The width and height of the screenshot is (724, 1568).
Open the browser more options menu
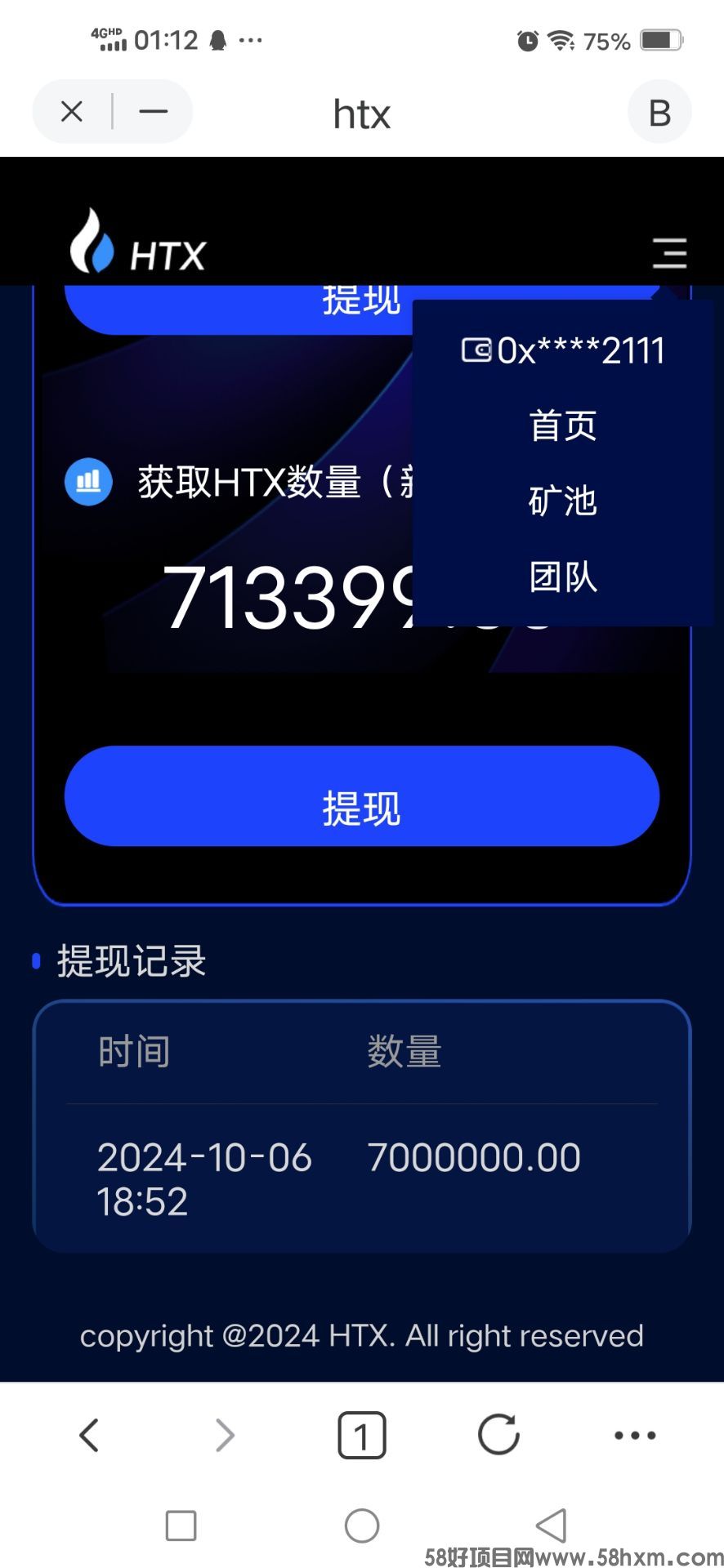click(x=635, y=1435)
